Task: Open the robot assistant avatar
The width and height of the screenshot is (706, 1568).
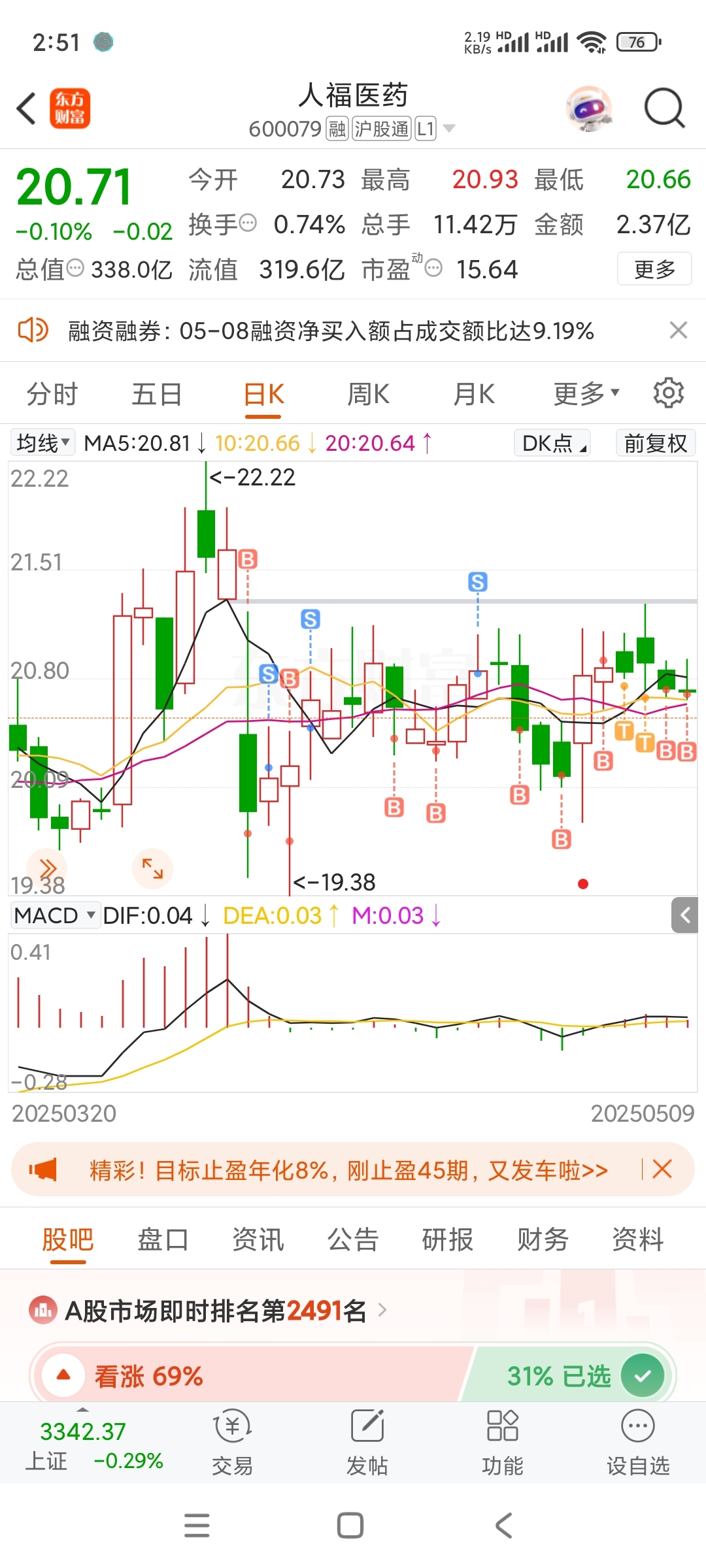Action: (x=589, y=108)
